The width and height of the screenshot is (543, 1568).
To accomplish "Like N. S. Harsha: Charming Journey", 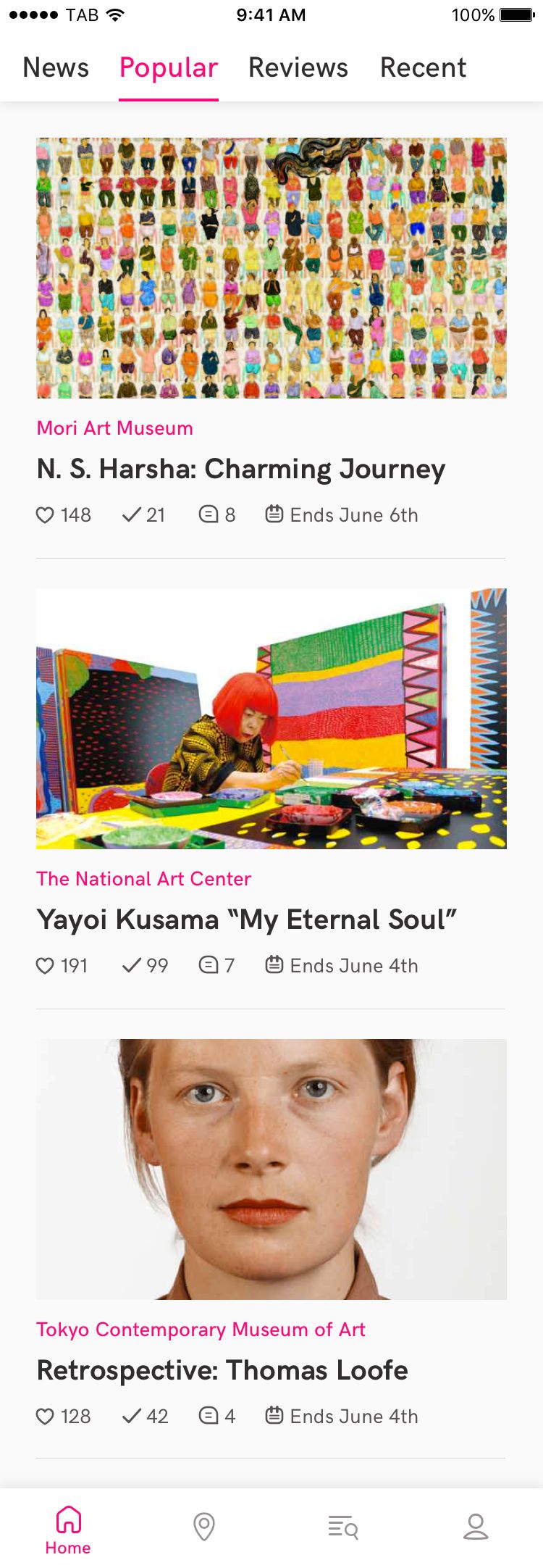I will [46, 515].
